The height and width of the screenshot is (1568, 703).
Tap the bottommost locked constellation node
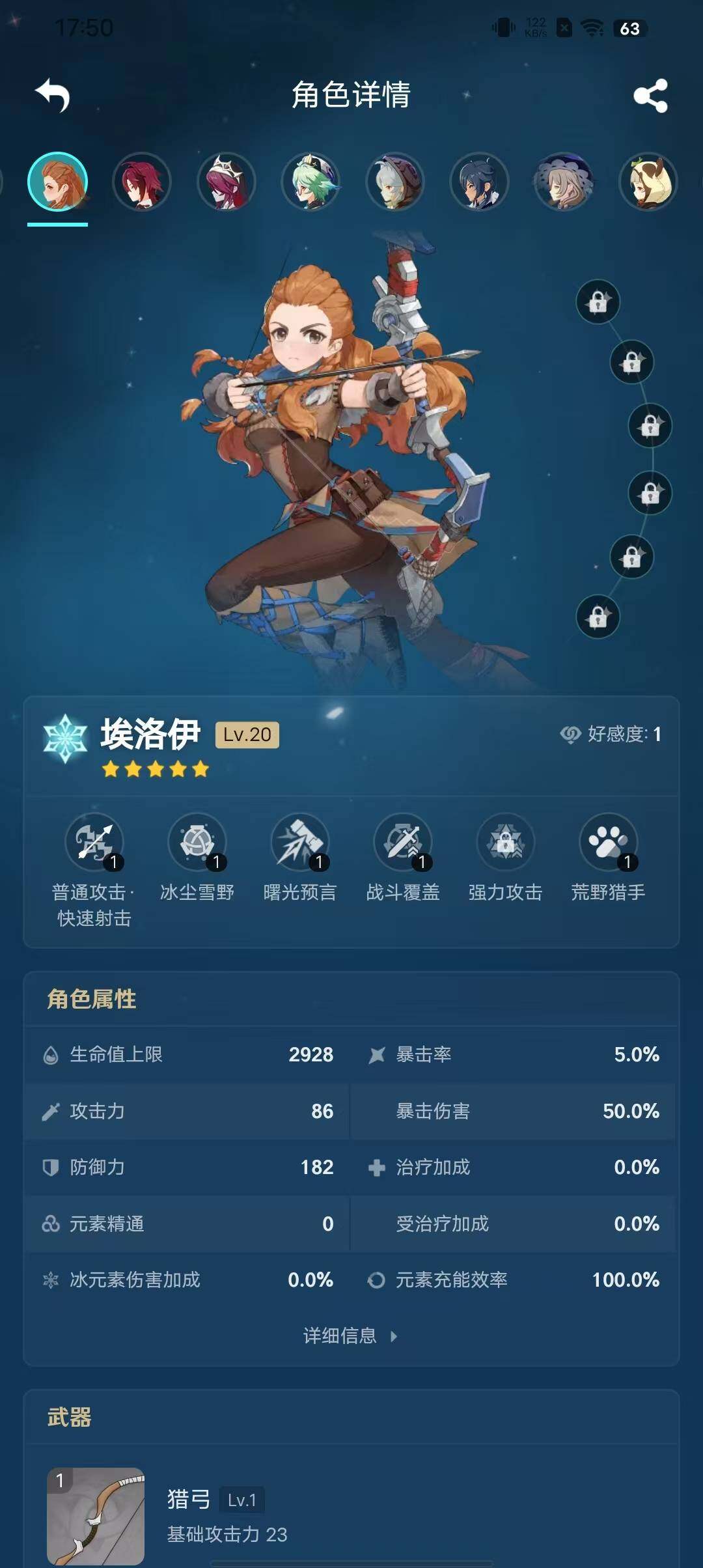(598, 617)
